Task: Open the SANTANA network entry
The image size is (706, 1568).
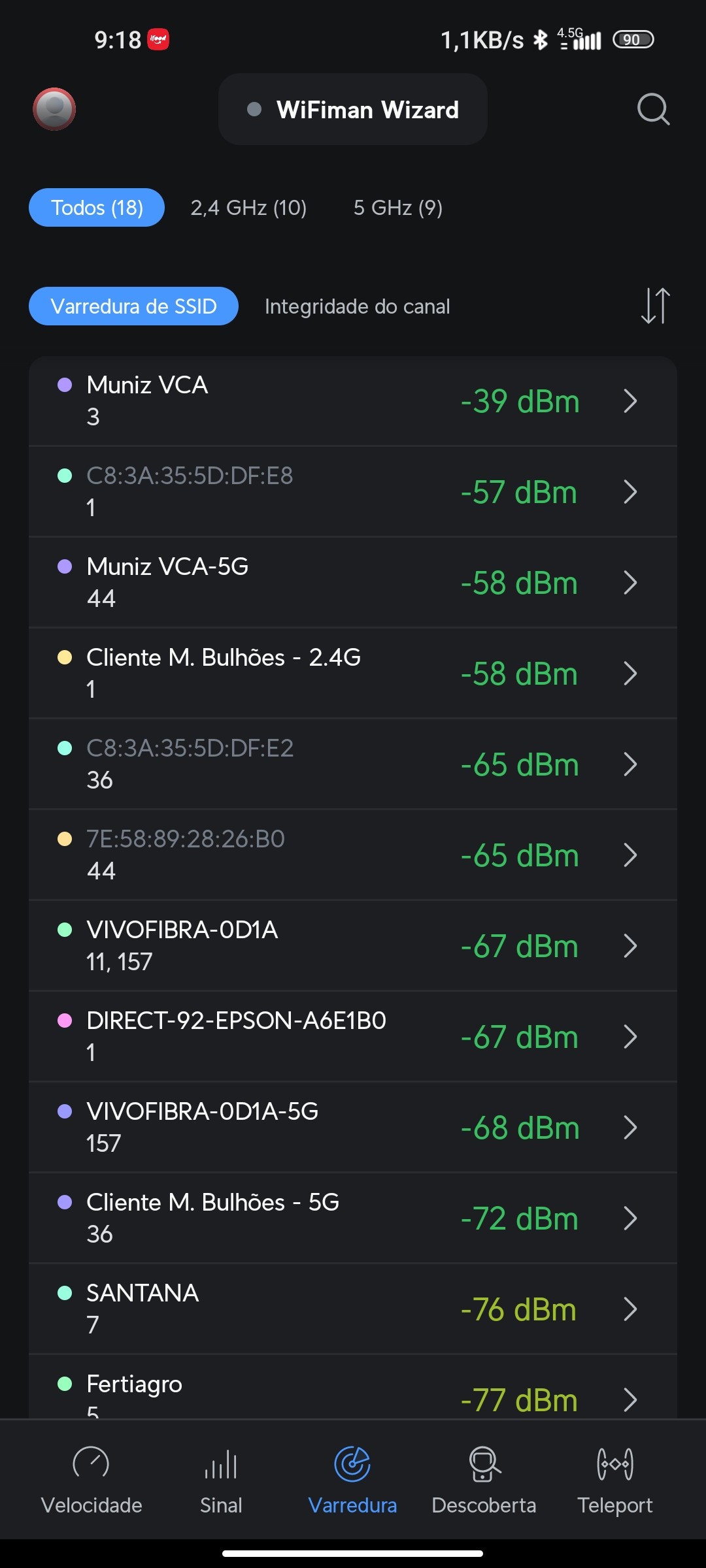Action: point(353,1309)
